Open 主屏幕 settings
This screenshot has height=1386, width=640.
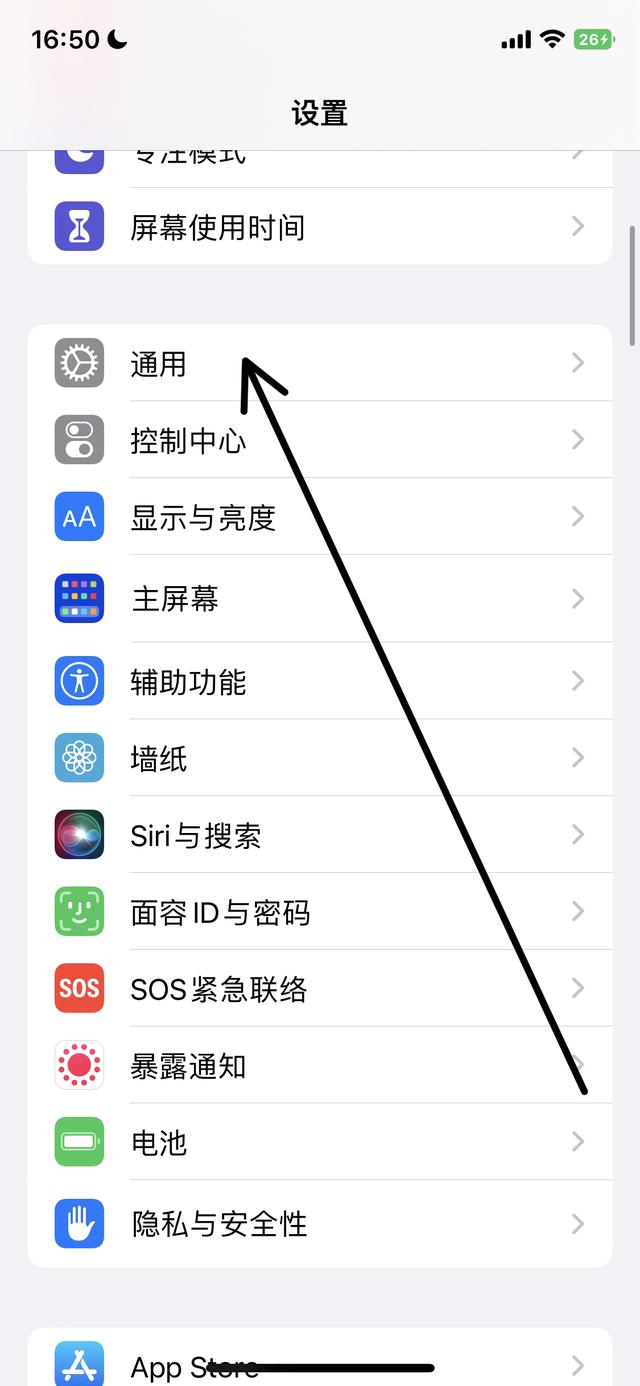[x=320, y=598]
